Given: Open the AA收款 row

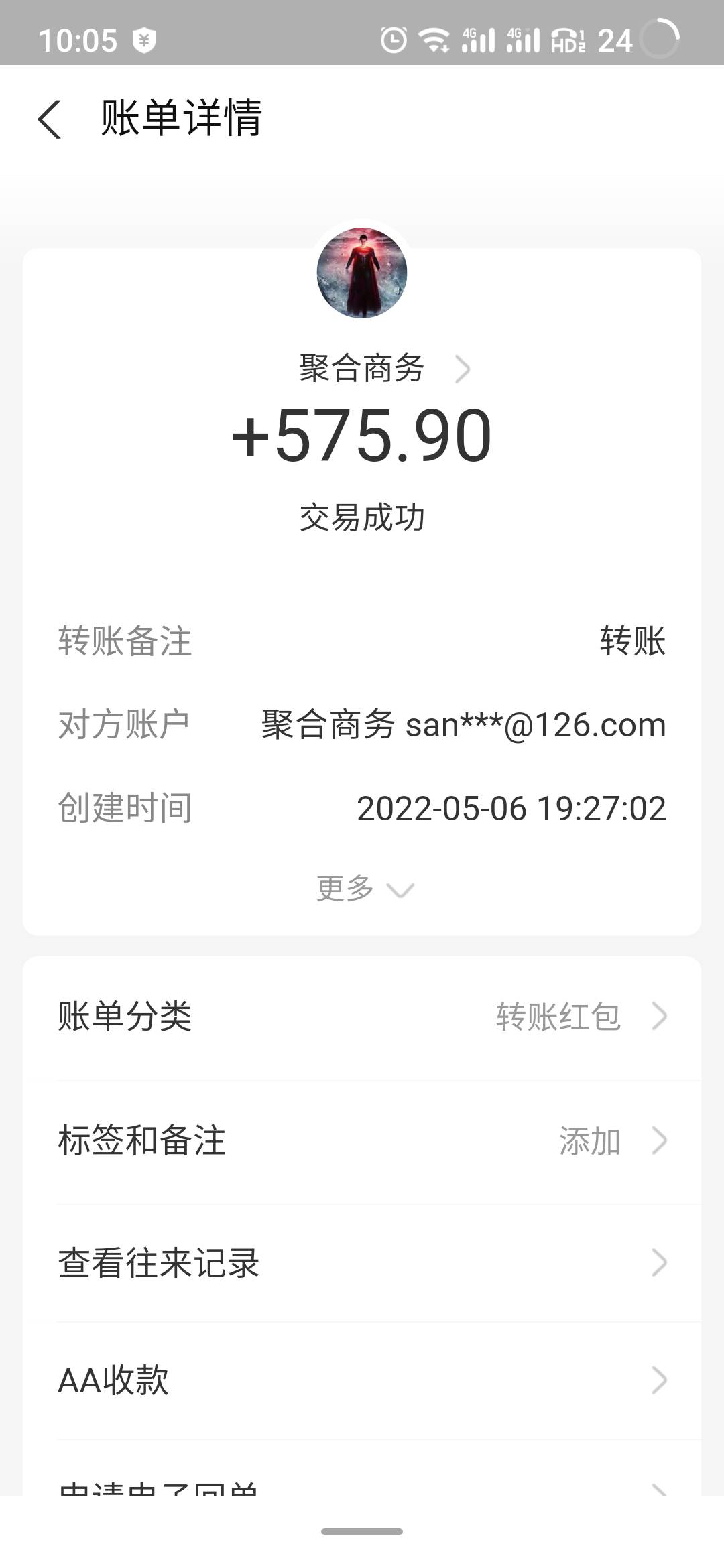Looking at the screenshot, I should [x=362, y=1380].
